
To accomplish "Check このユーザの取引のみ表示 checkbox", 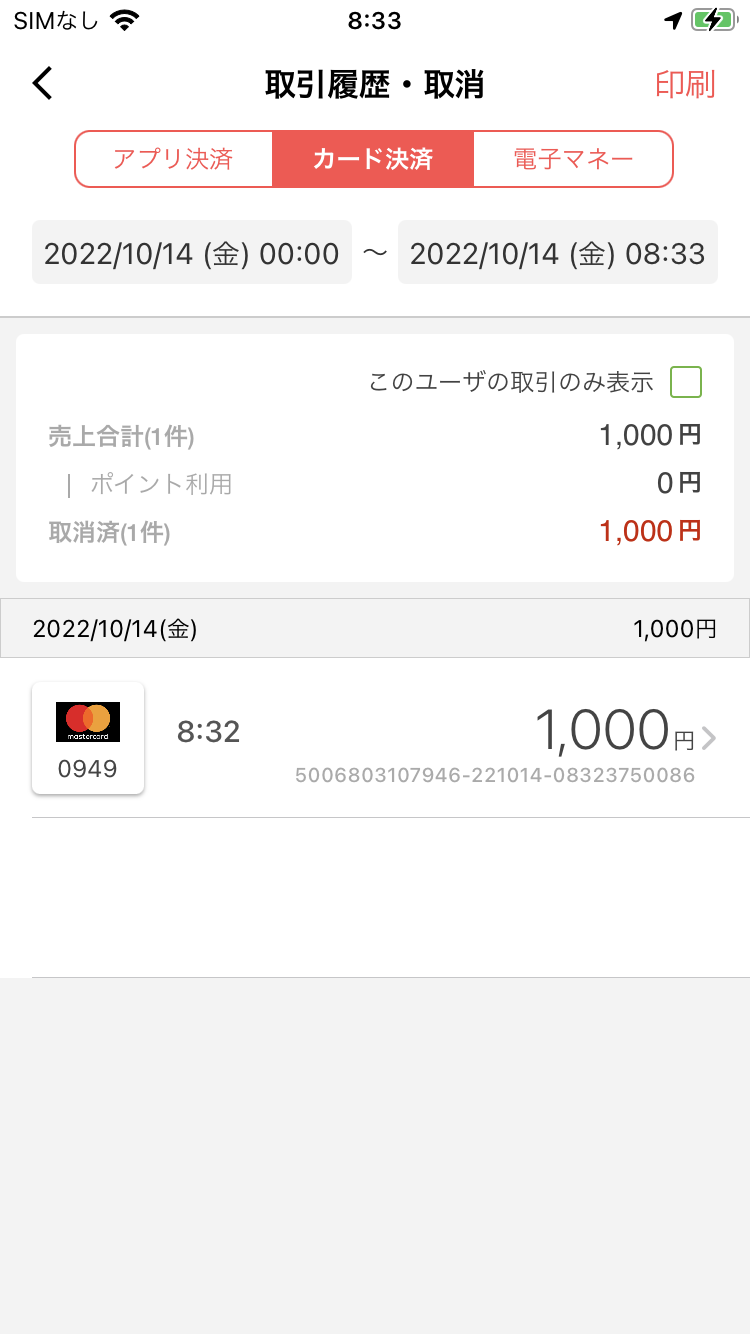I will tap(686, 382).
